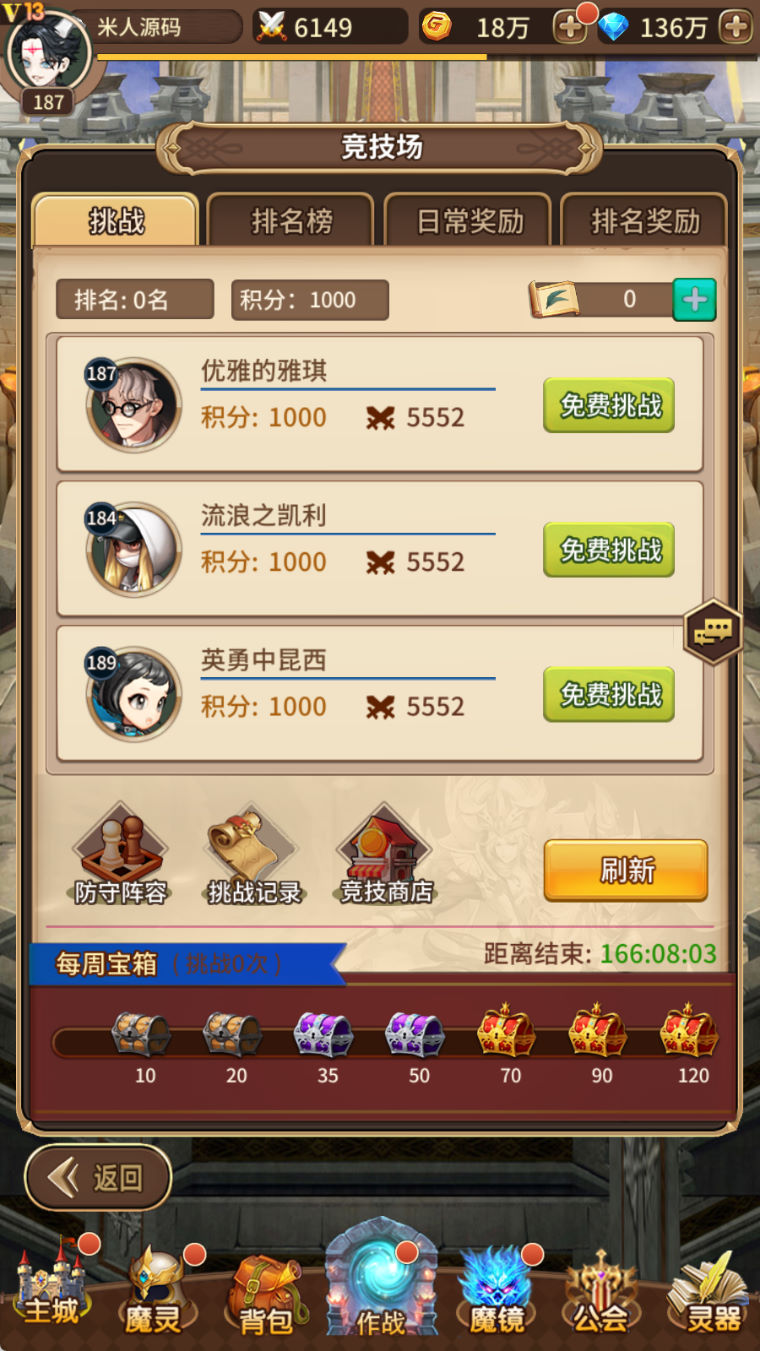The width and height of the screenshot is (760, 1351).
Task: Open the 日常奖励 tab
Action: tap(469, 221)
